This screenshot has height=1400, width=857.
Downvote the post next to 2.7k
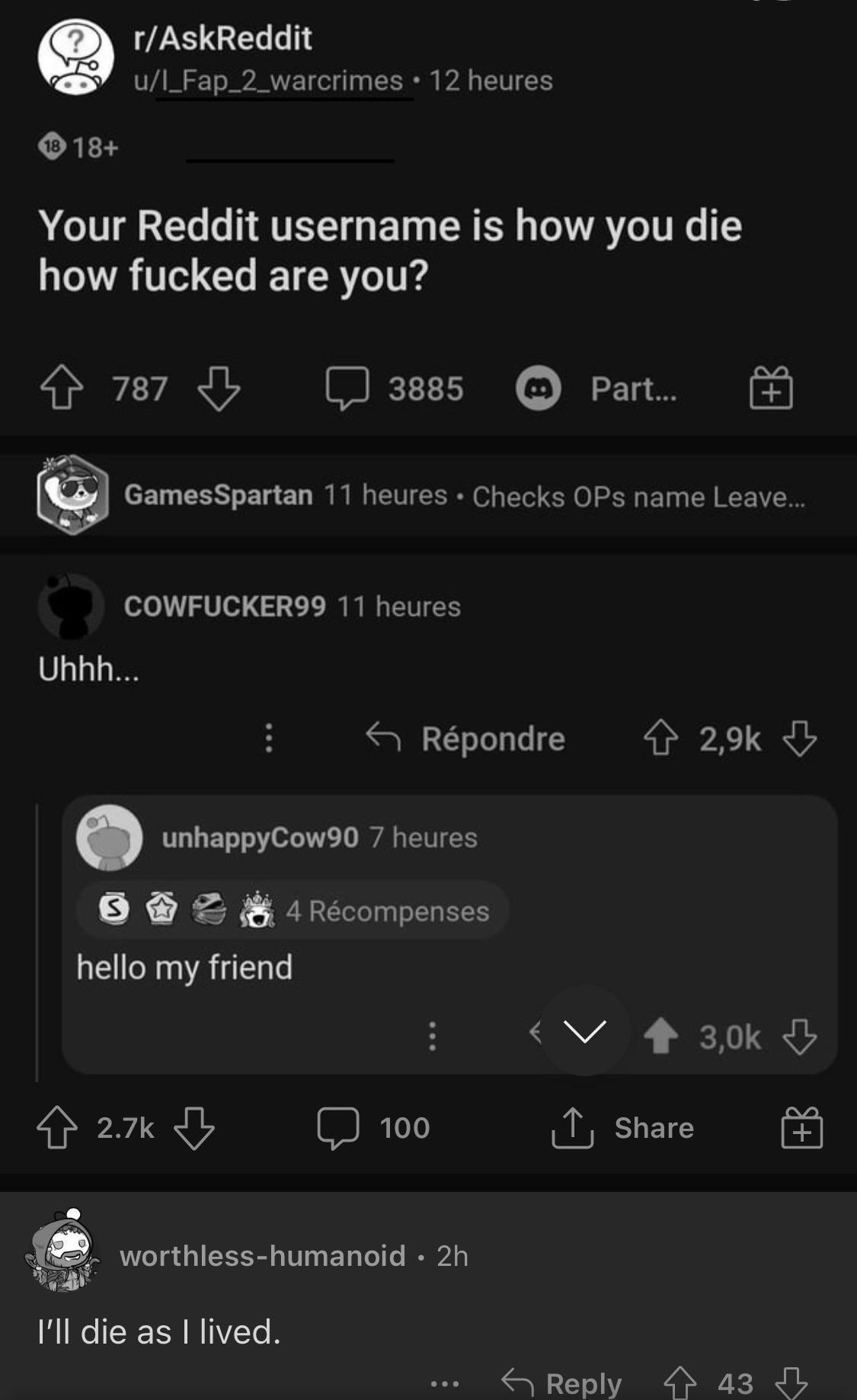point(194,1128)
